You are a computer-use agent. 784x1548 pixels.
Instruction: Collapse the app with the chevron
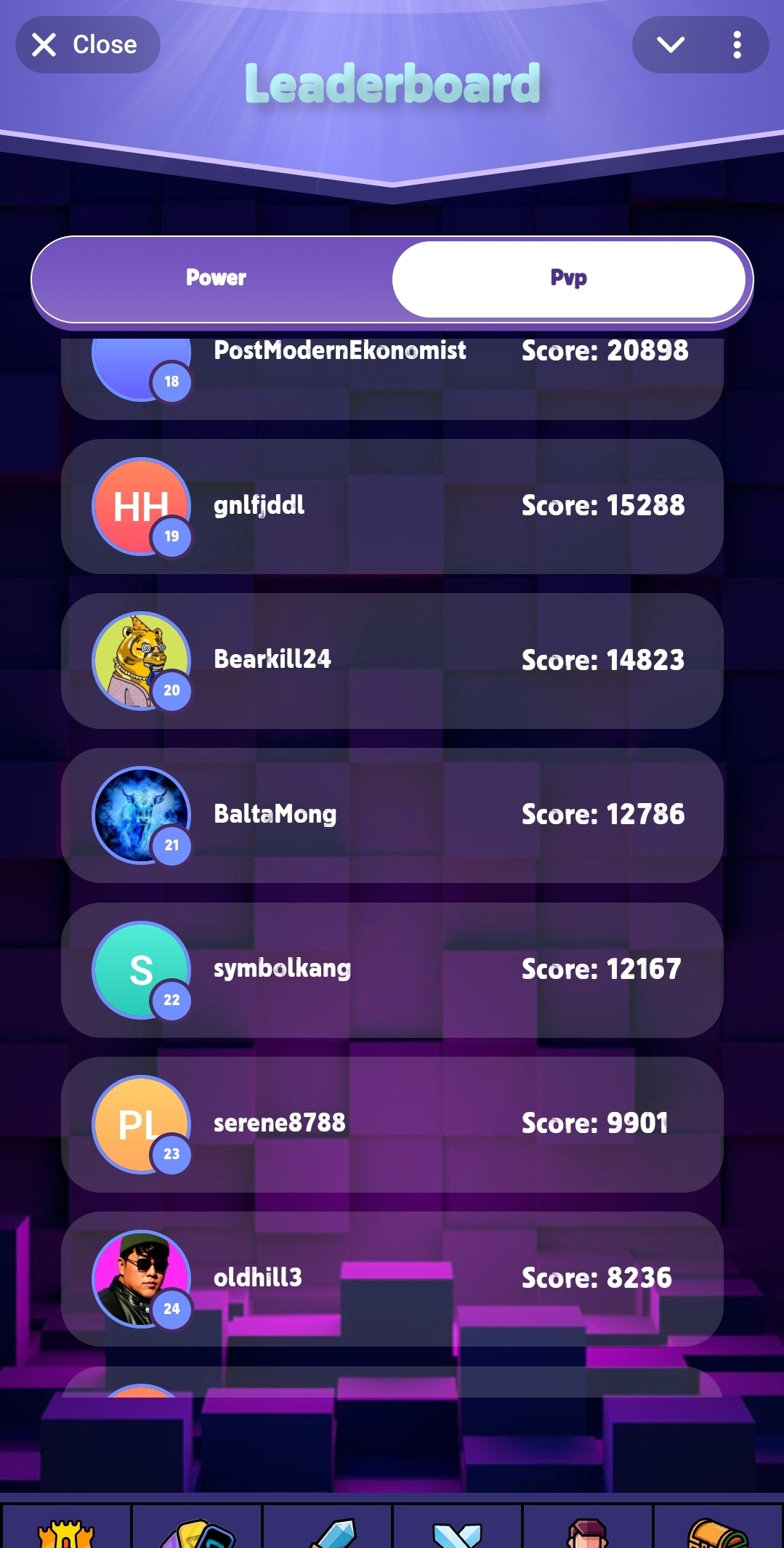pyautogui.click(x=670, y=45)
